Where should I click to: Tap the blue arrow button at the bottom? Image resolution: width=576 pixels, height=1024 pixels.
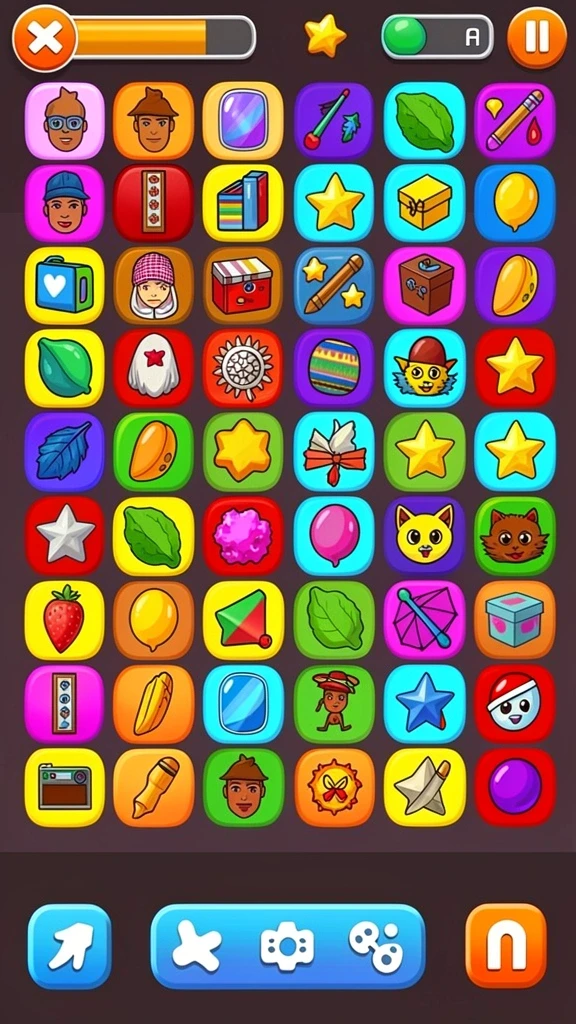69,946
